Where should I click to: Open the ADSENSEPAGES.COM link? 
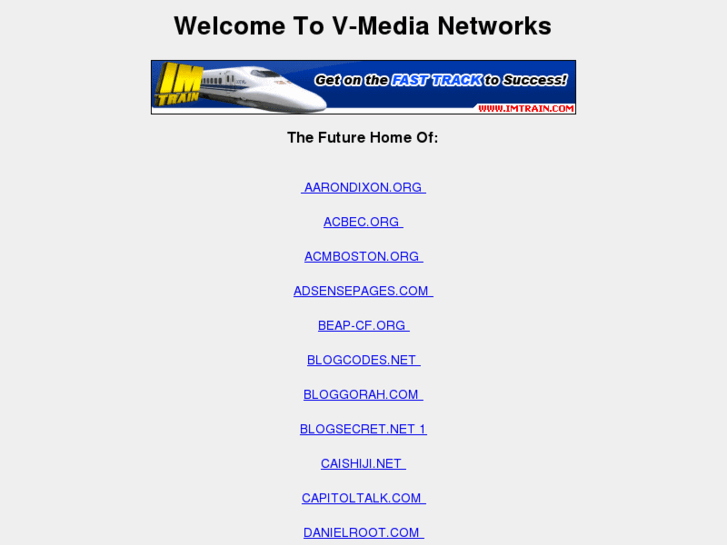[x=362, y=291]
